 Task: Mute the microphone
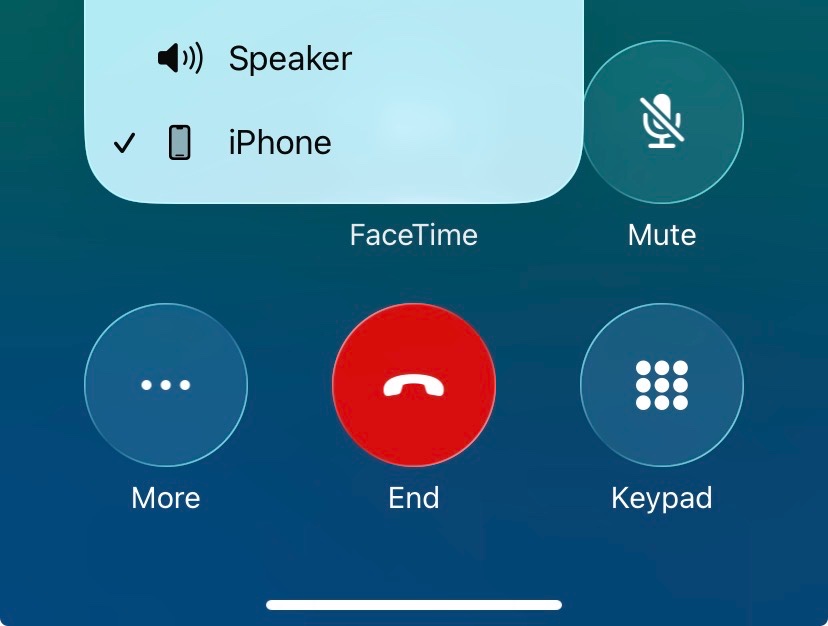tap(662, 122)
